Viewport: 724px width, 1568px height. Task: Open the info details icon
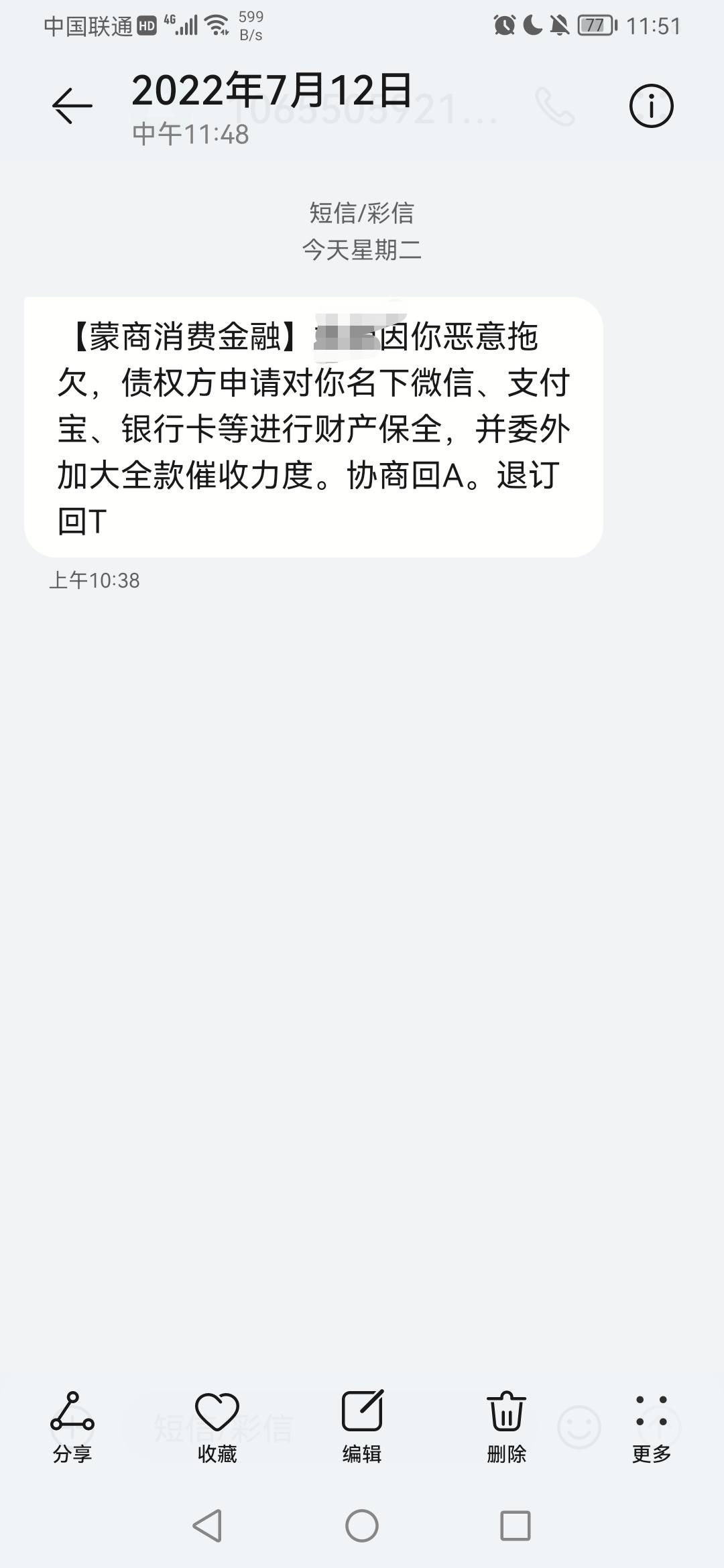tap(651, 106)
